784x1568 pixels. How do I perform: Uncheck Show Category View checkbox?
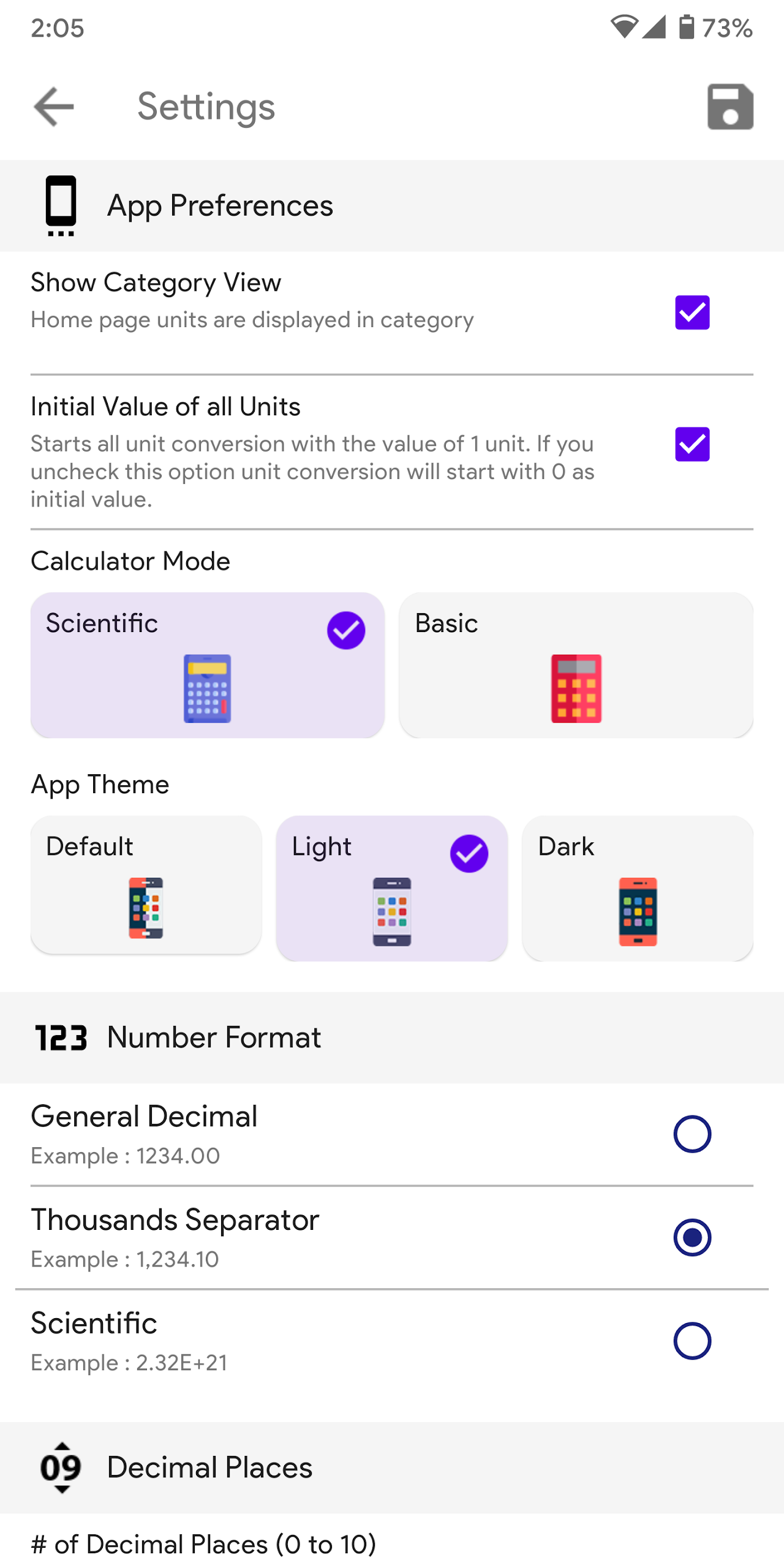pyautogui.click(x=692, y=312)
